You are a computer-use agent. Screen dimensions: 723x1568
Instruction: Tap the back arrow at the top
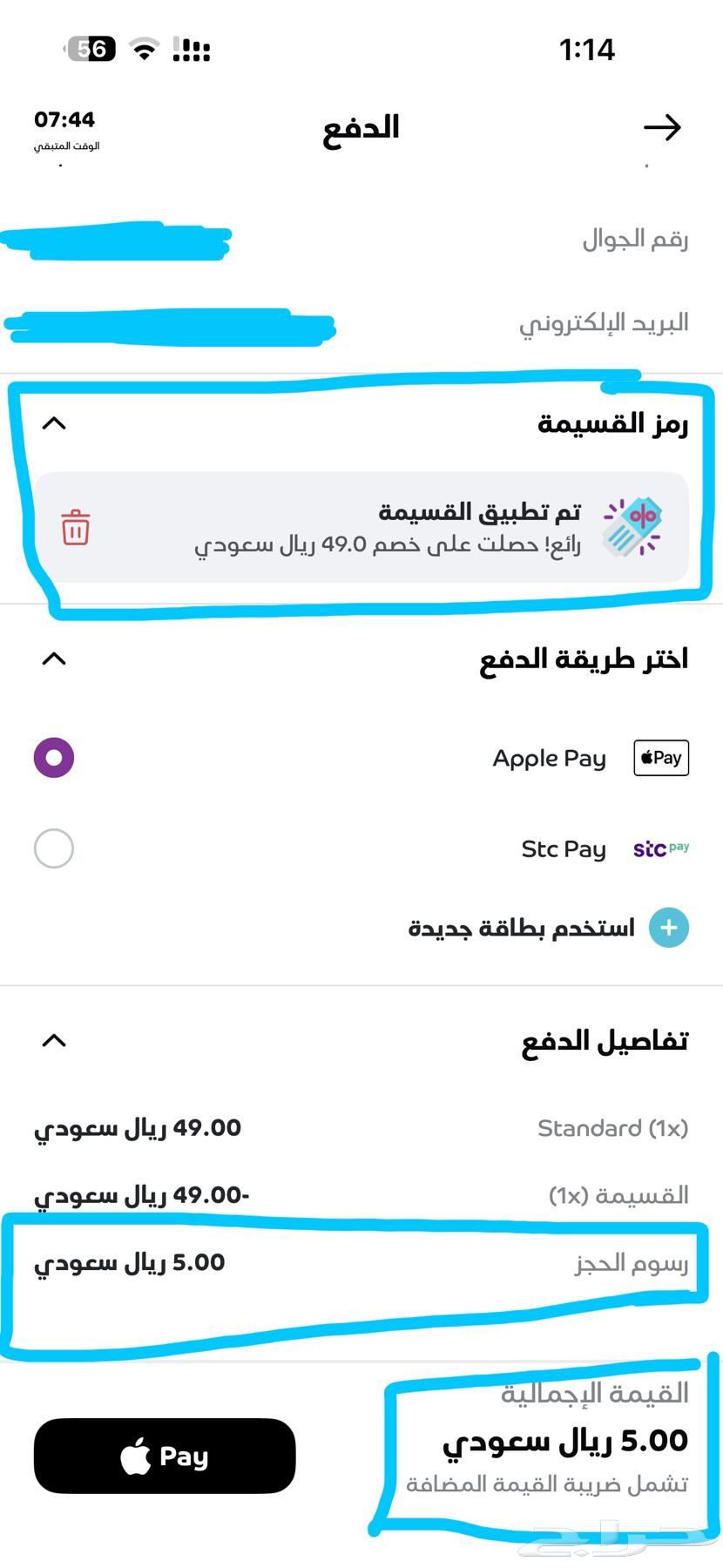(x=664, y=126)
